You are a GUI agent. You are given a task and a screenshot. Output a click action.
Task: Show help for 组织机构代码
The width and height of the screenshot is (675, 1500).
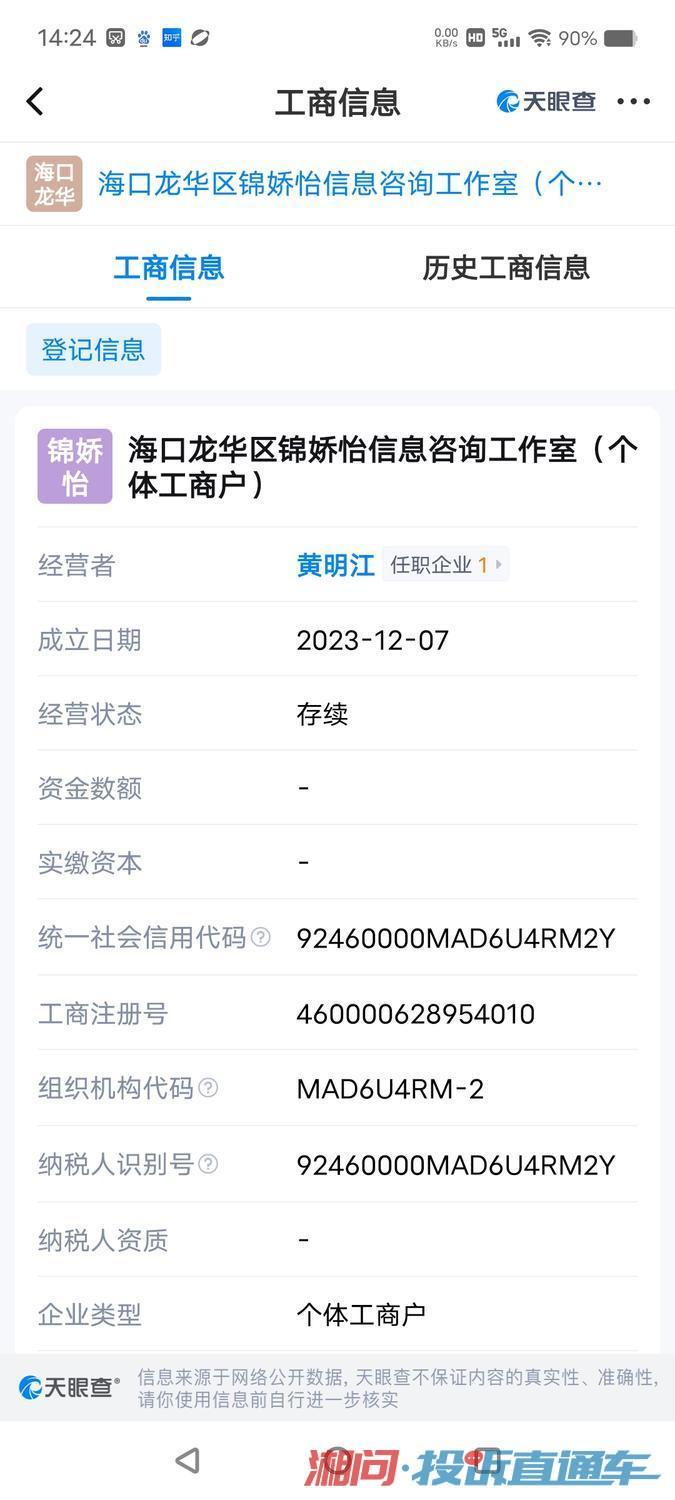(x=208, y=1088)
